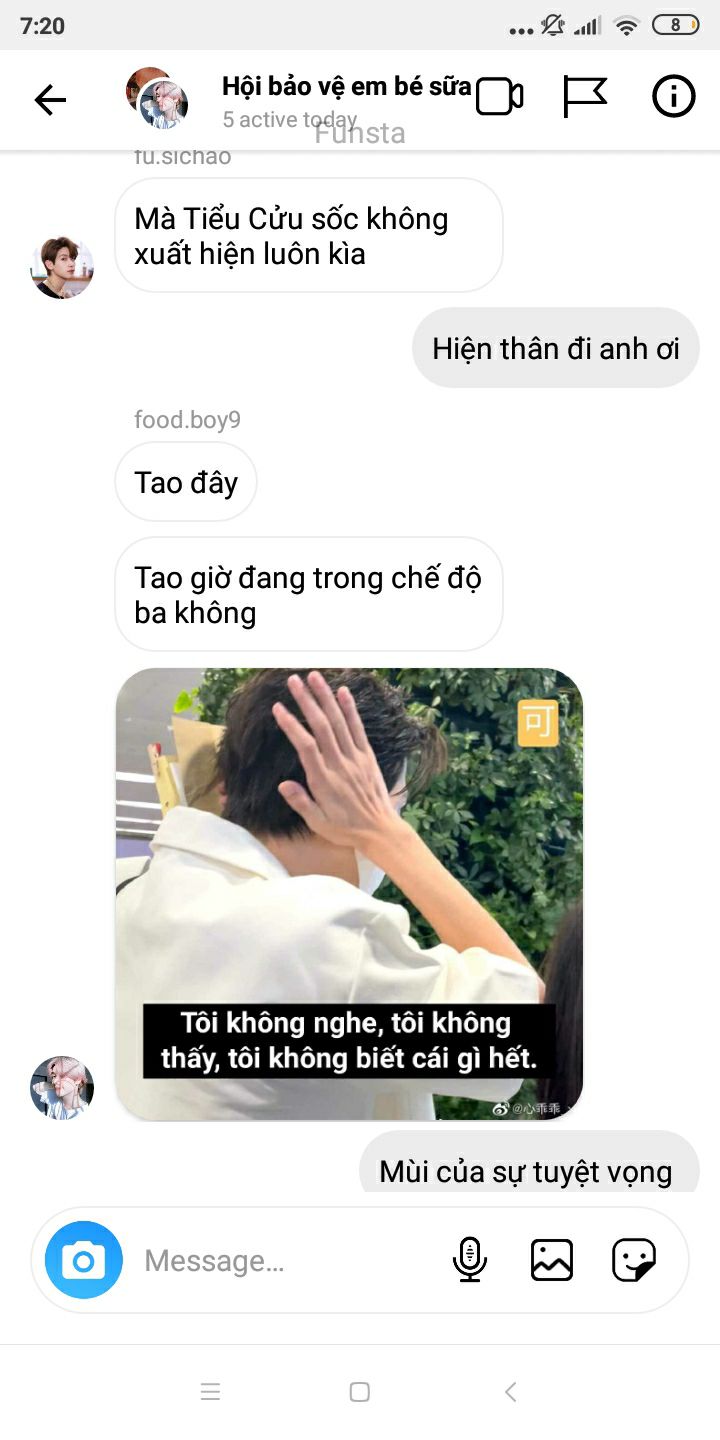Image resolution: width=720 pixels, height=1440 pixels.
Task: Open the group info details icon
Action: click(x=673, y=97)
